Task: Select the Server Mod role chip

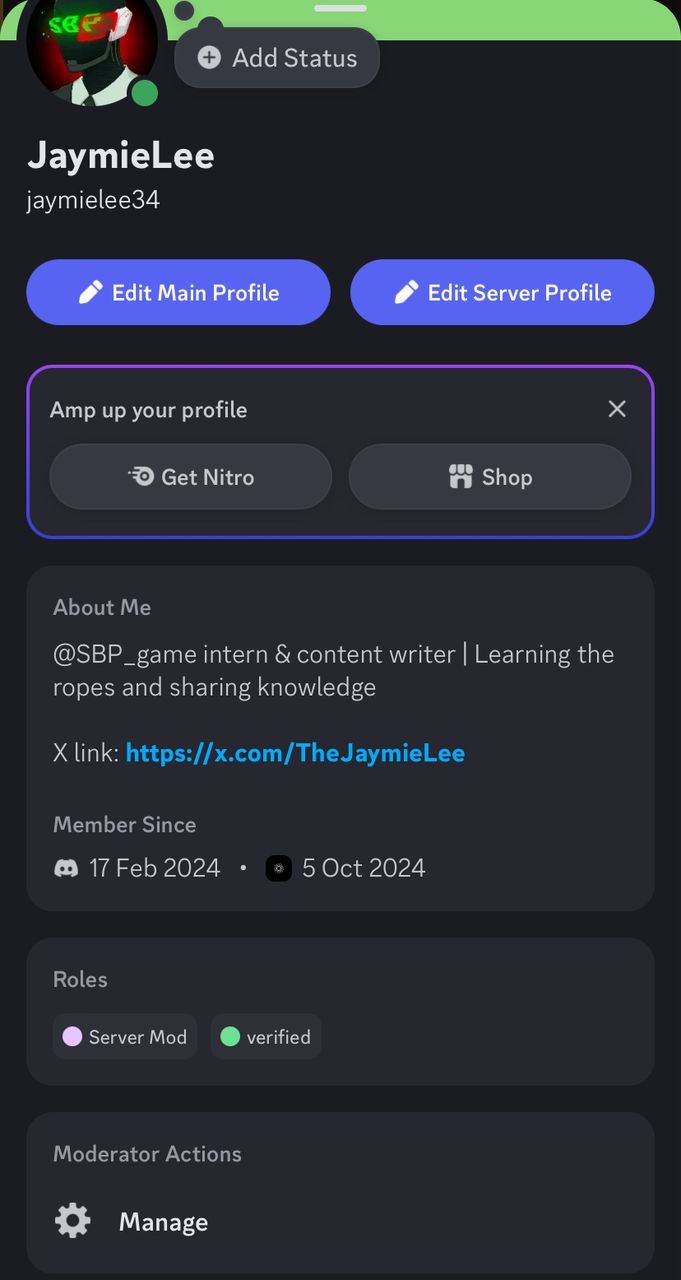Action: point(125,1037)
